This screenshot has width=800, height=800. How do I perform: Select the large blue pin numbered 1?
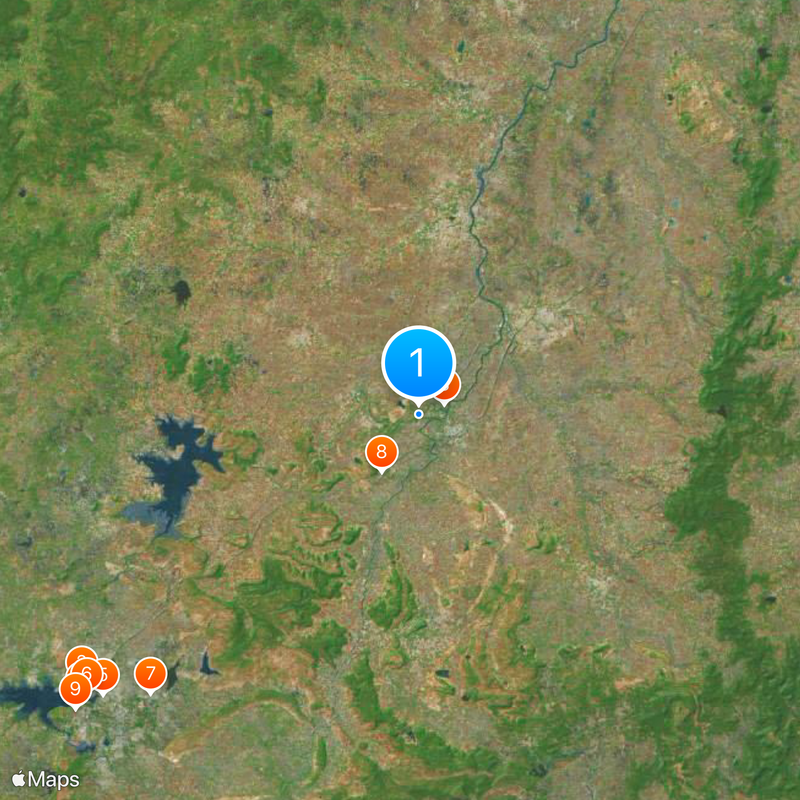pyautogui.click(x=418, y=362)
